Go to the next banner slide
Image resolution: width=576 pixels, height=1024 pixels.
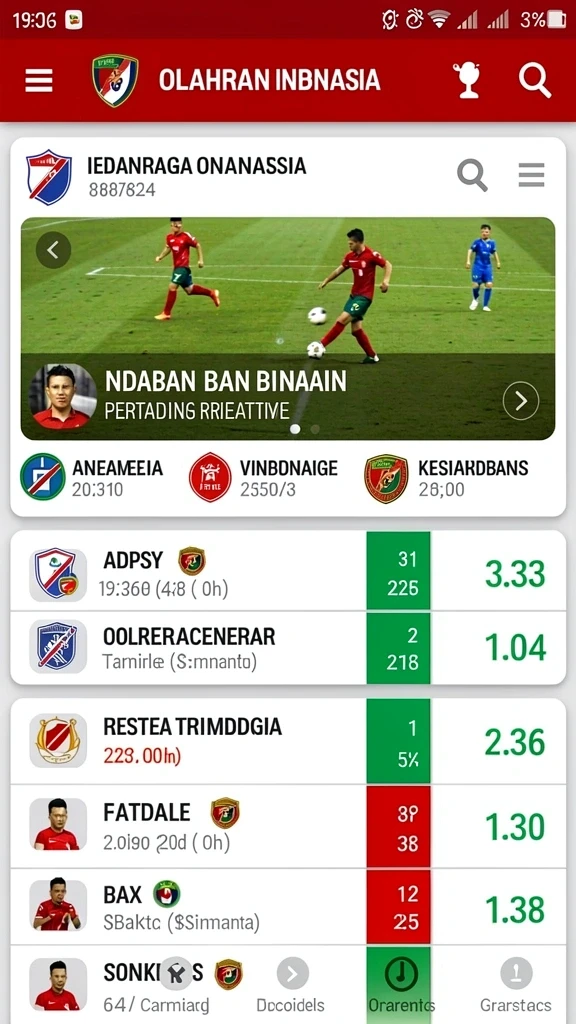[x=521, y=401]
